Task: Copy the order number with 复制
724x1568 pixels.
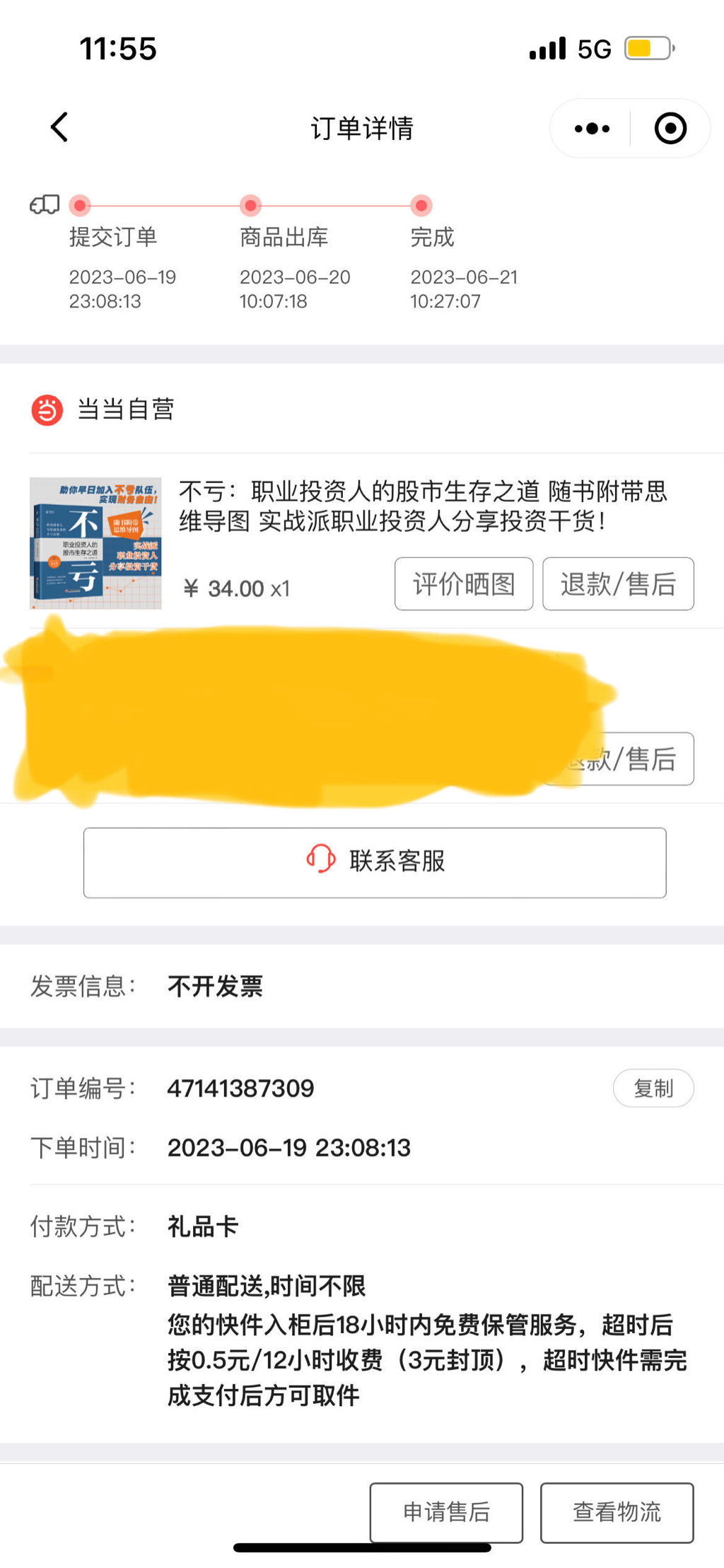Action: click(653, 1088)
